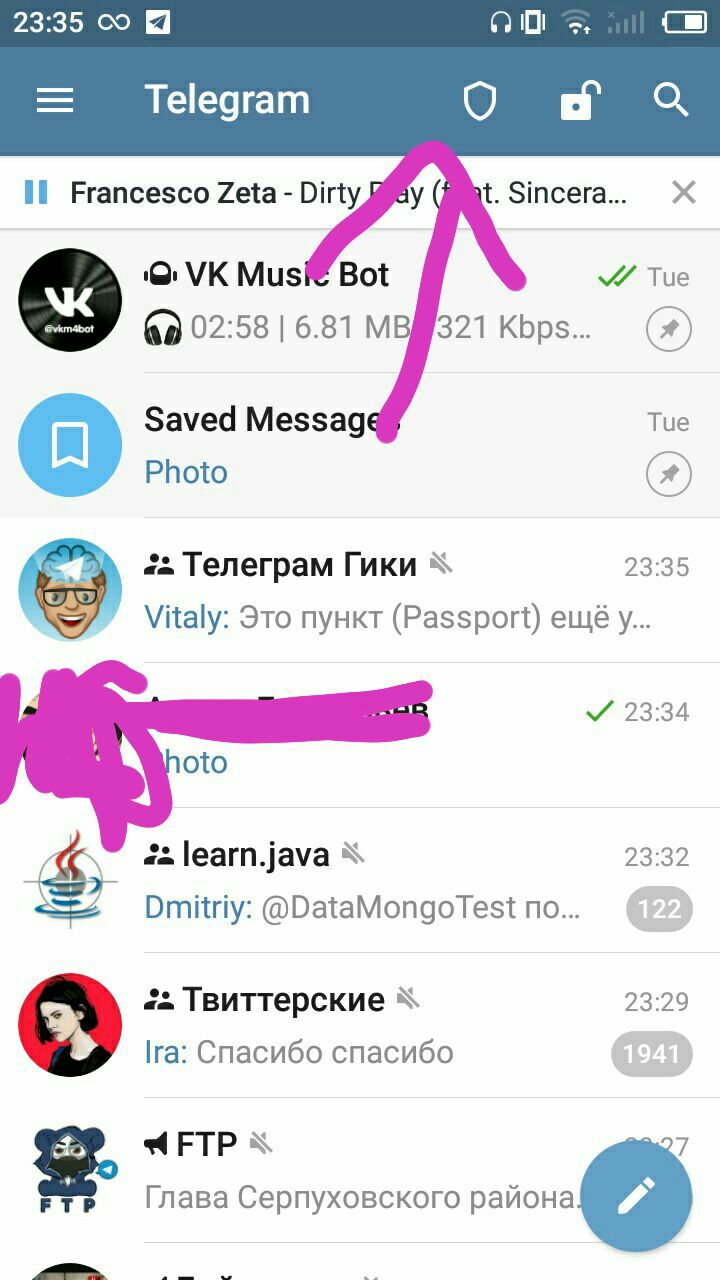Open the search magnifier
720x1280 pixels.
[x=671, y=100]
